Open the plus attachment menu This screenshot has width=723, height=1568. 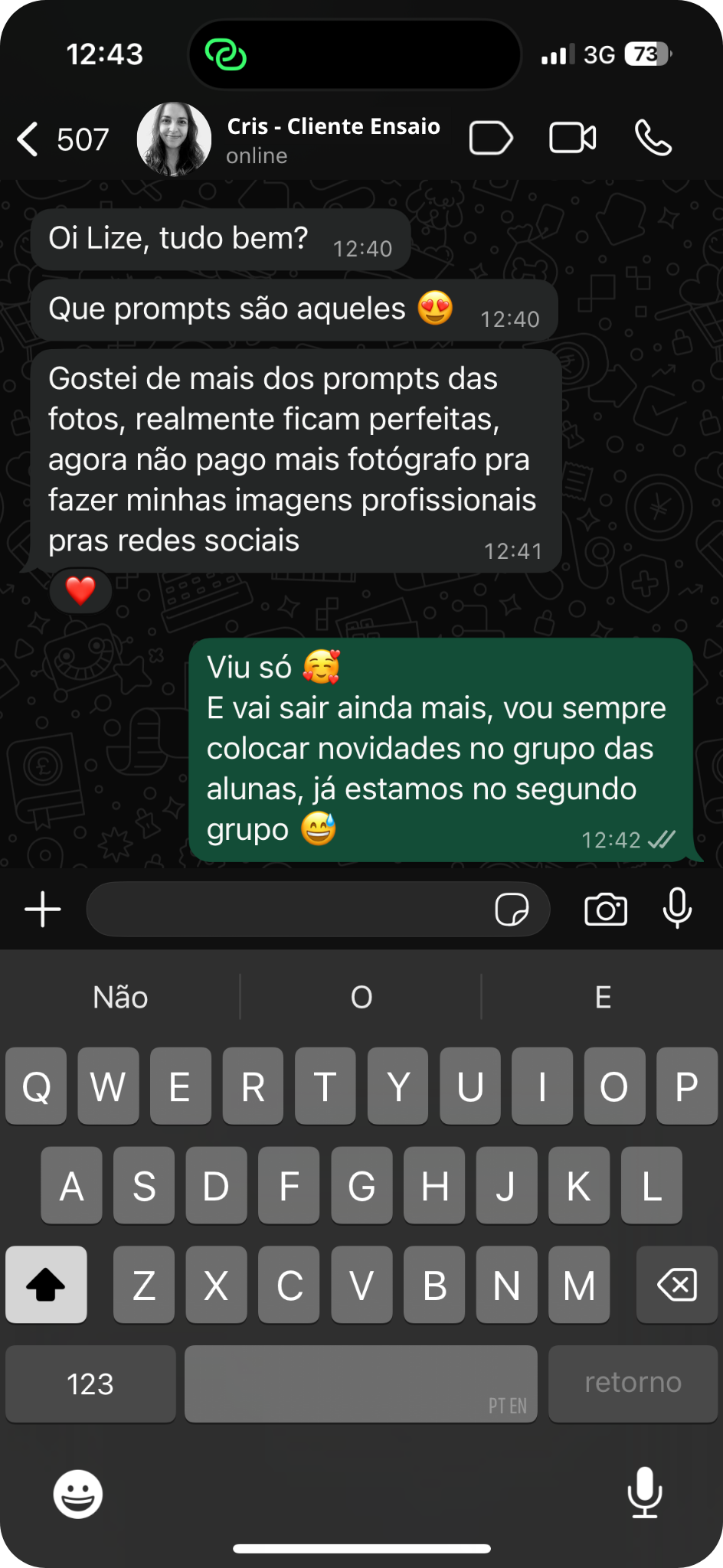tap(43, 910)
